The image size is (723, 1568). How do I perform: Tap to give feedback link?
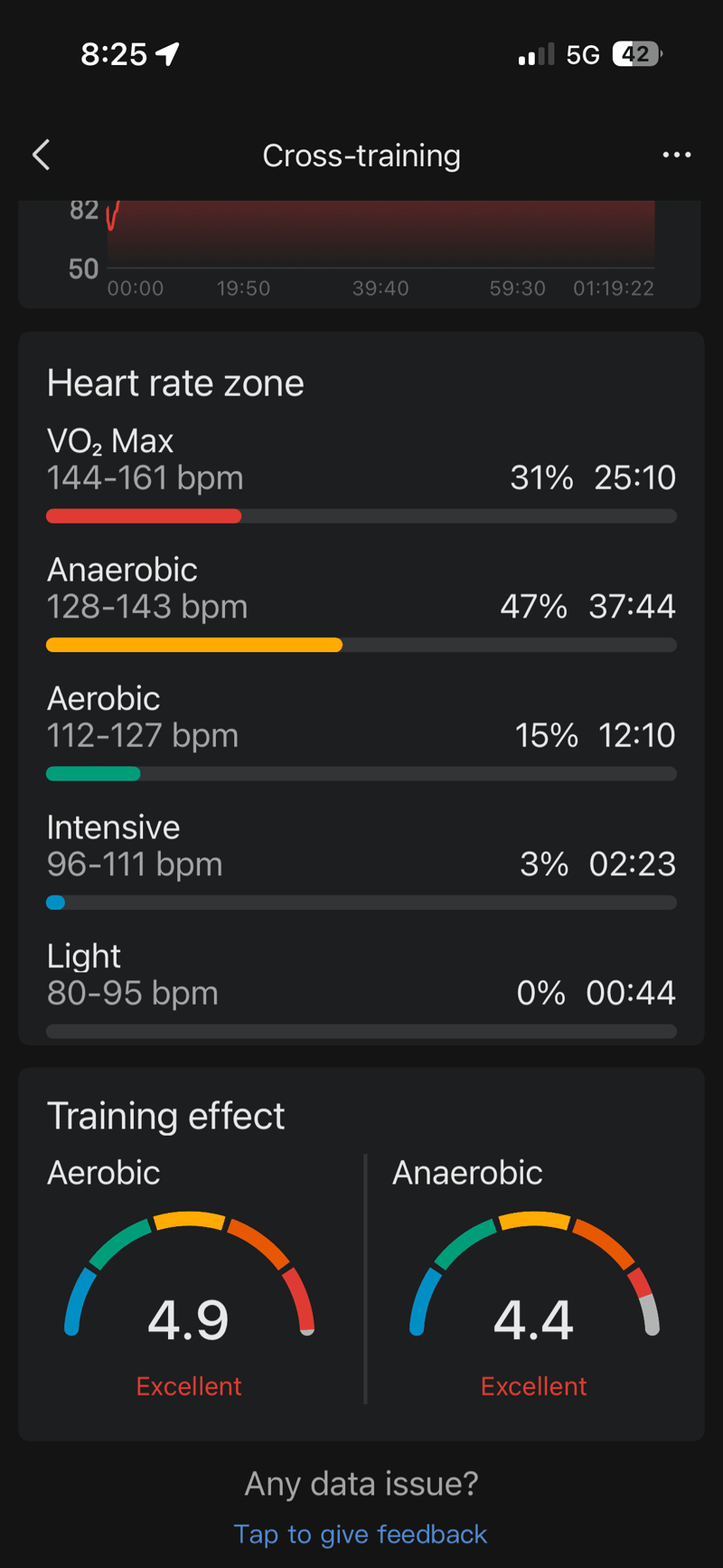pos(361,1534)
